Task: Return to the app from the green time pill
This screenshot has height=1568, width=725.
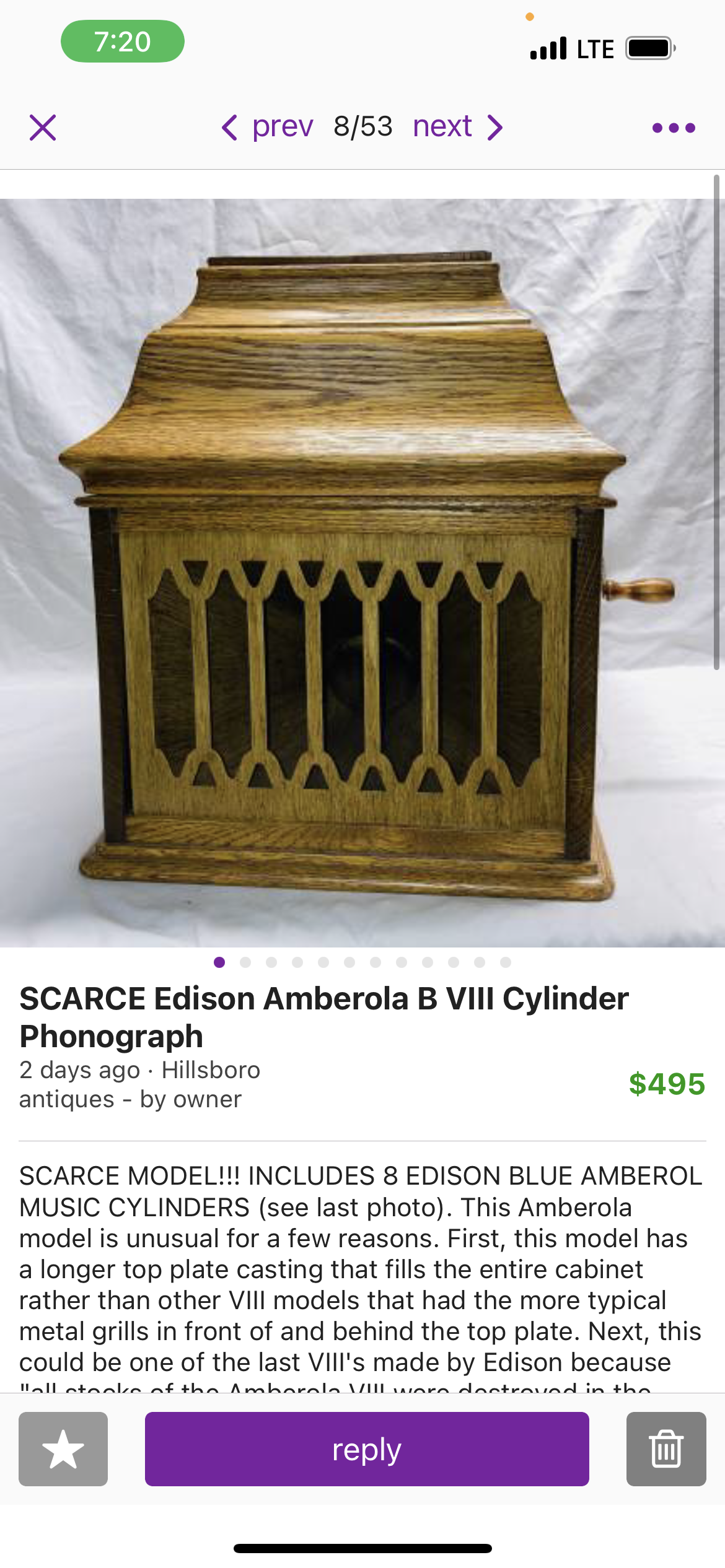Action: [x=123, y=41]
